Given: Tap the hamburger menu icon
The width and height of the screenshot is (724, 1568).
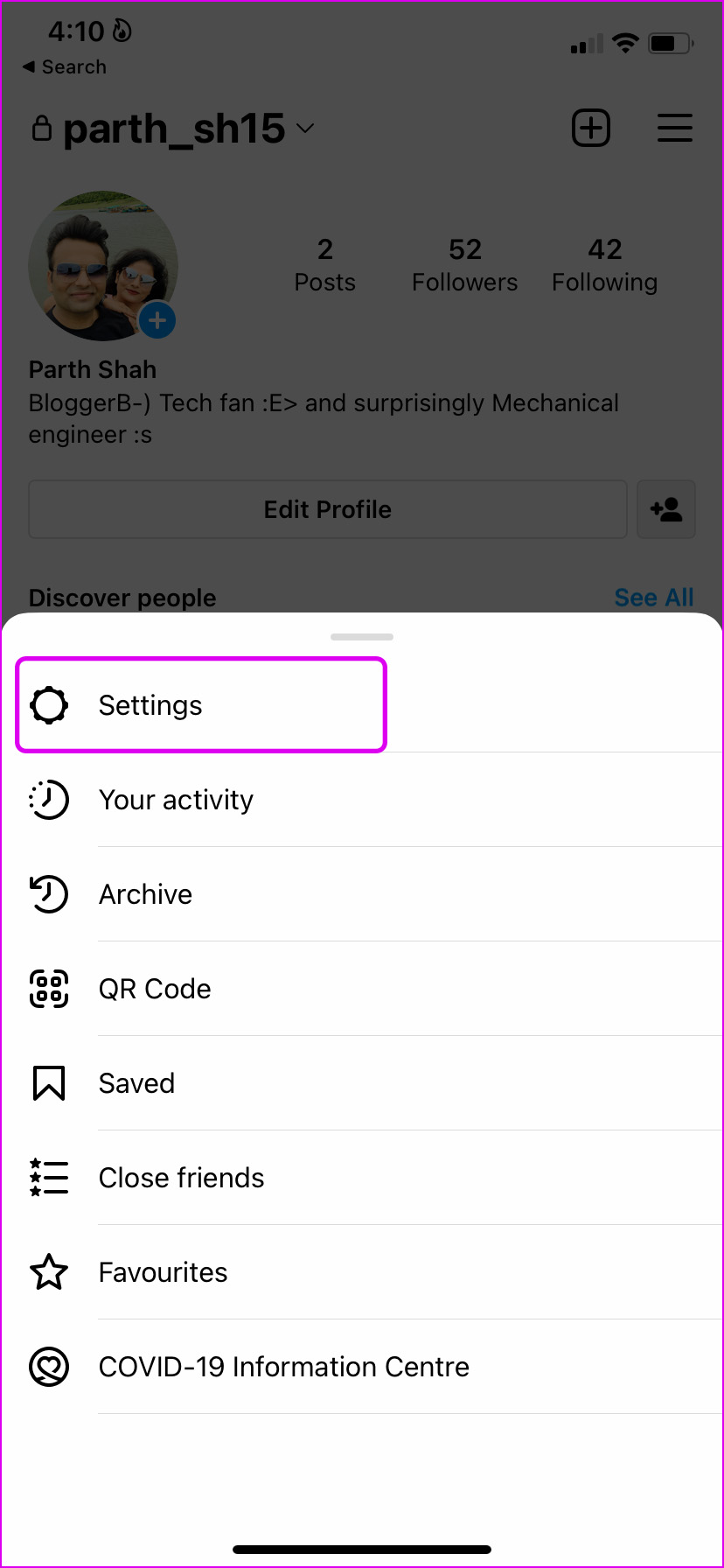Looking at the screenshot, I should tap(675, 129).
